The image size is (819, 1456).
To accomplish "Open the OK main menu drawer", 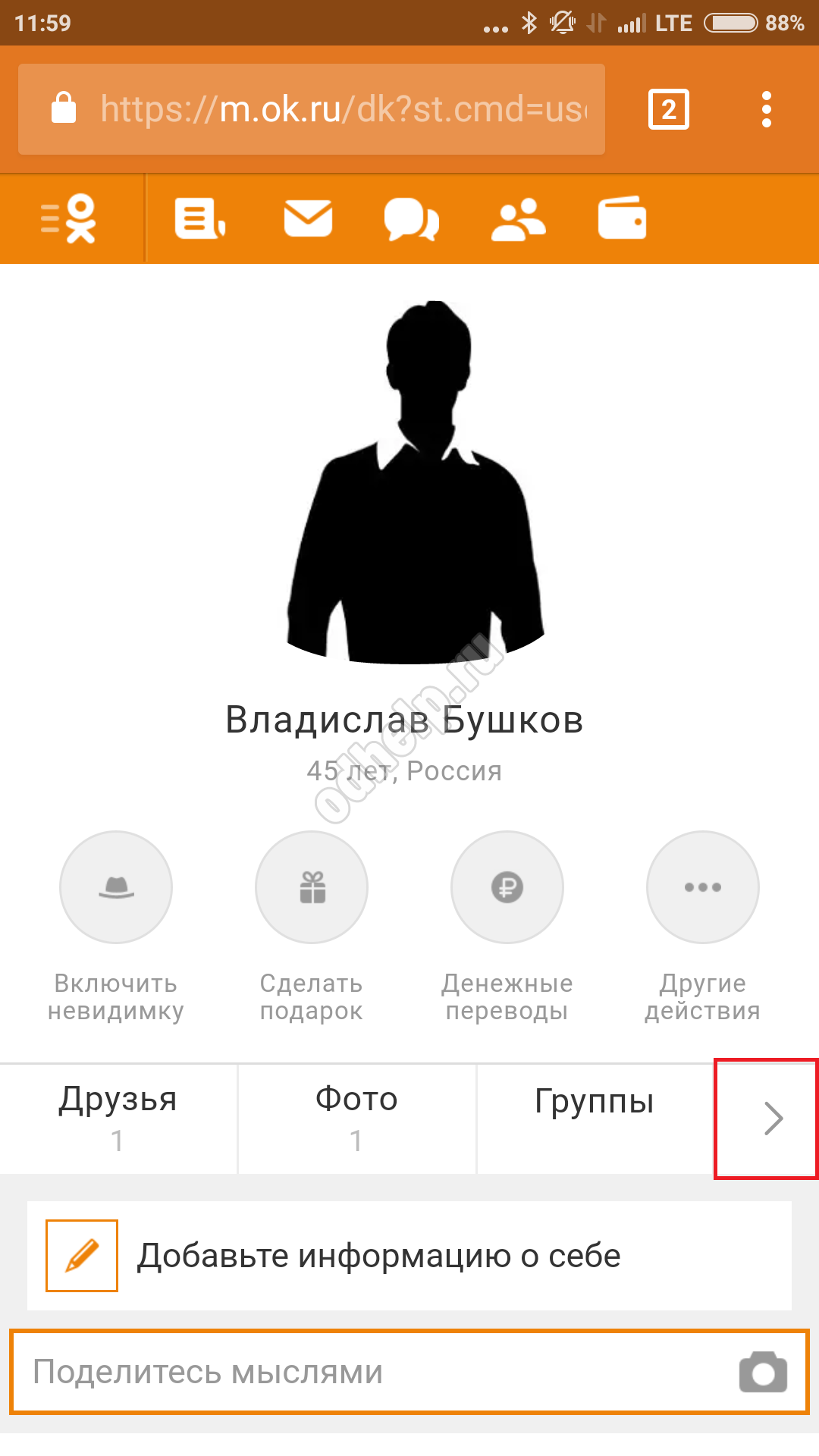I will [x=69, y=219].
